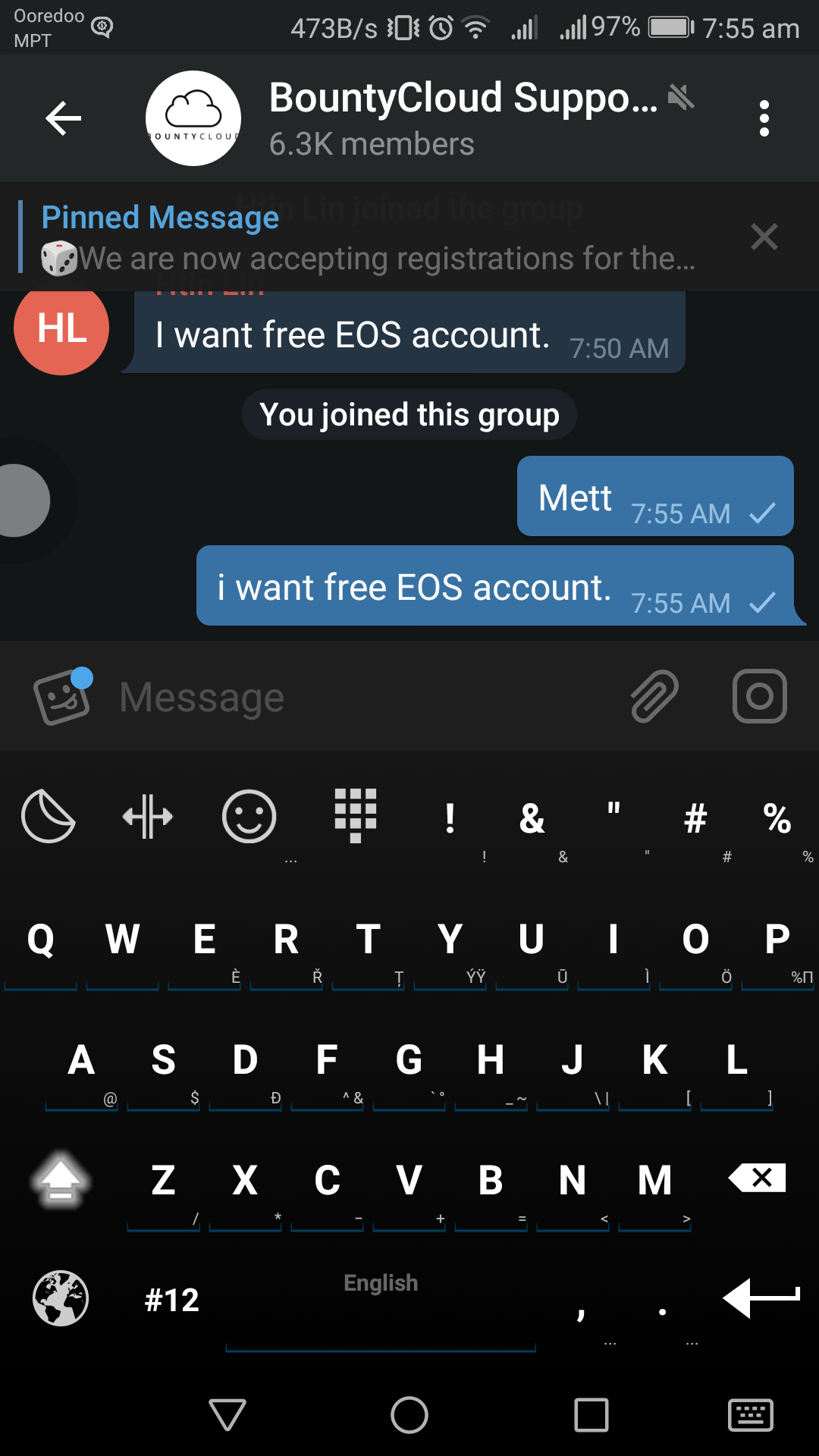
Task: Switch to the #12 symbols keyboard
Action: [172, 1300]
